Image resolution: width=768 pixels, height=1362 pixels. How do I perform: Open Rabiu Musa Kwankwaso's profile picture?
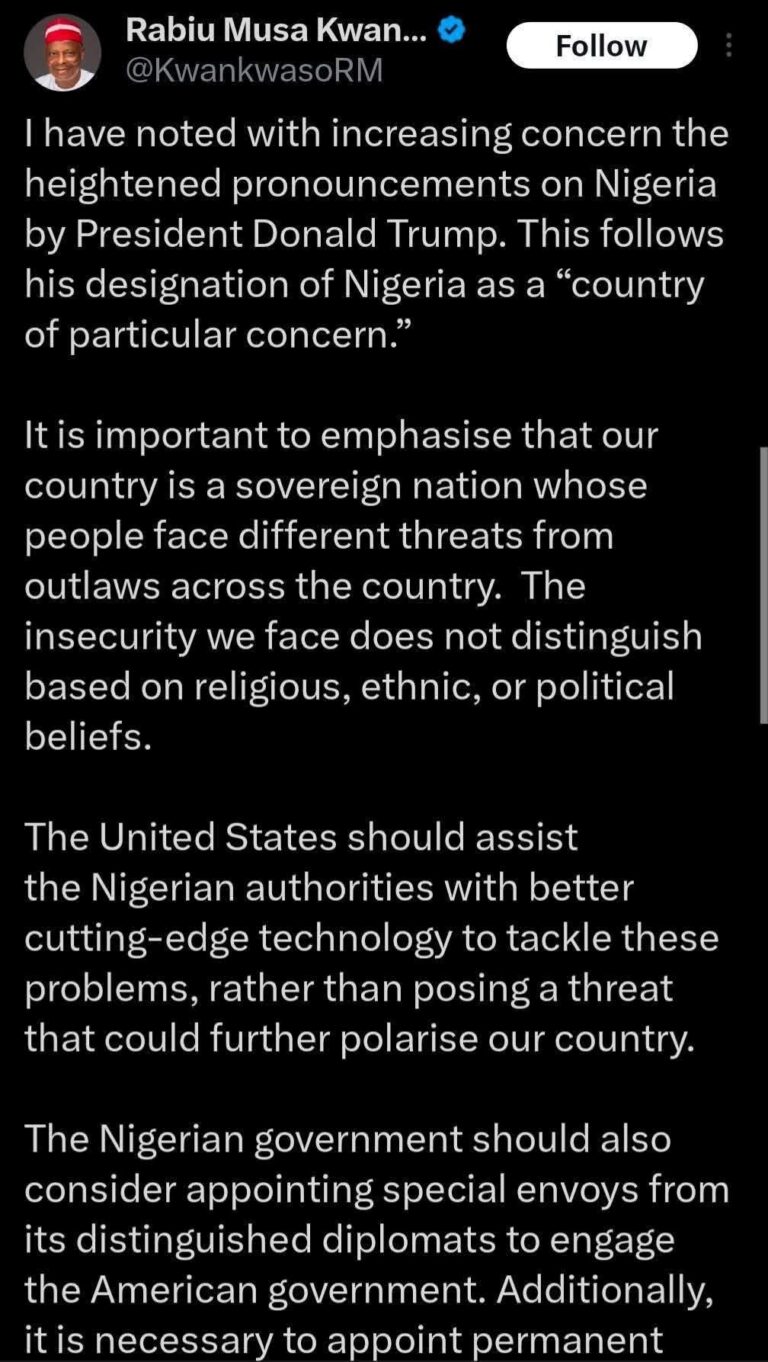62,52
